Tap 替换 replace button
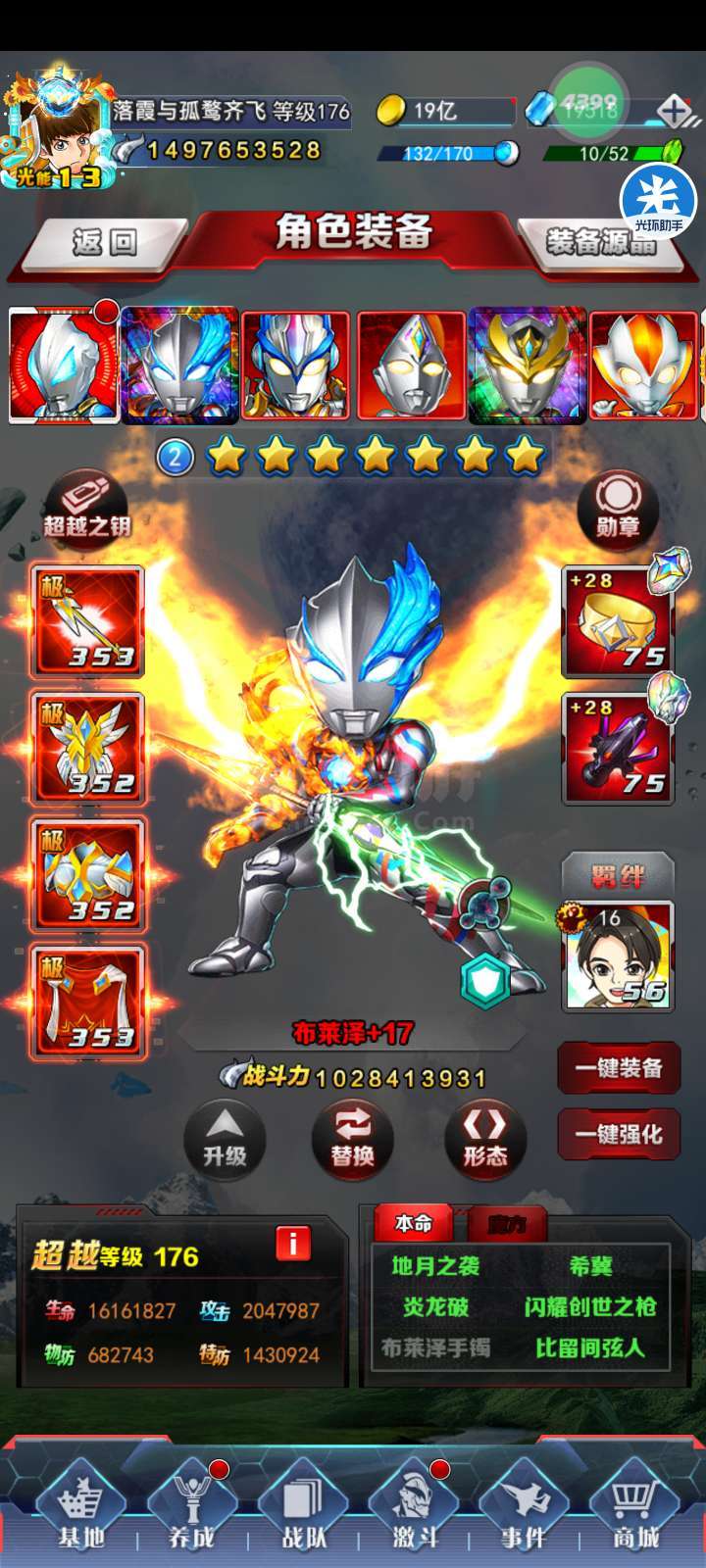This screenshot has width=706, height=1568. [x=353, y=1137]
